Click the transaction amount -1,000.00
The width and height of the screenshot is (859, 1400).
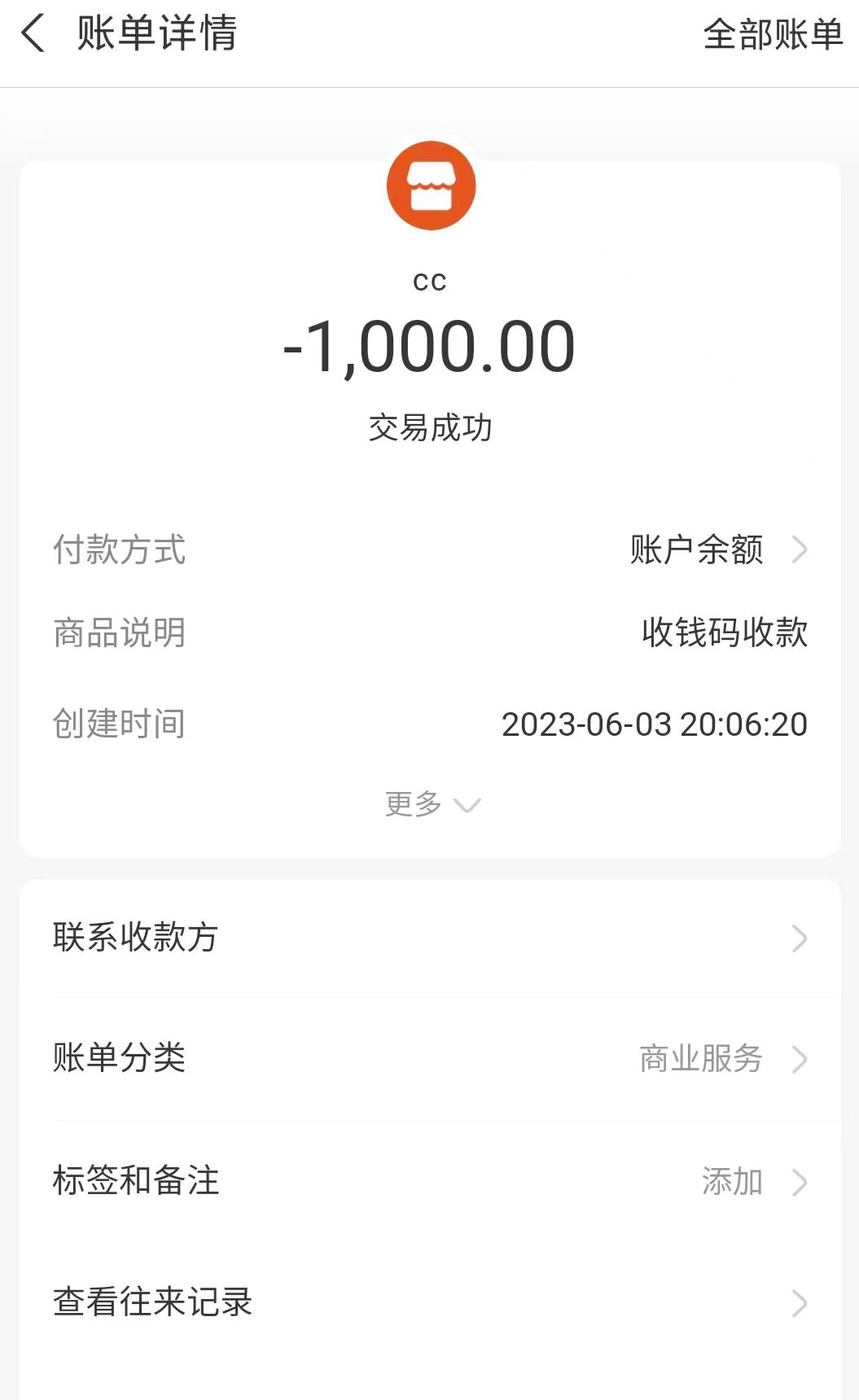431,346
